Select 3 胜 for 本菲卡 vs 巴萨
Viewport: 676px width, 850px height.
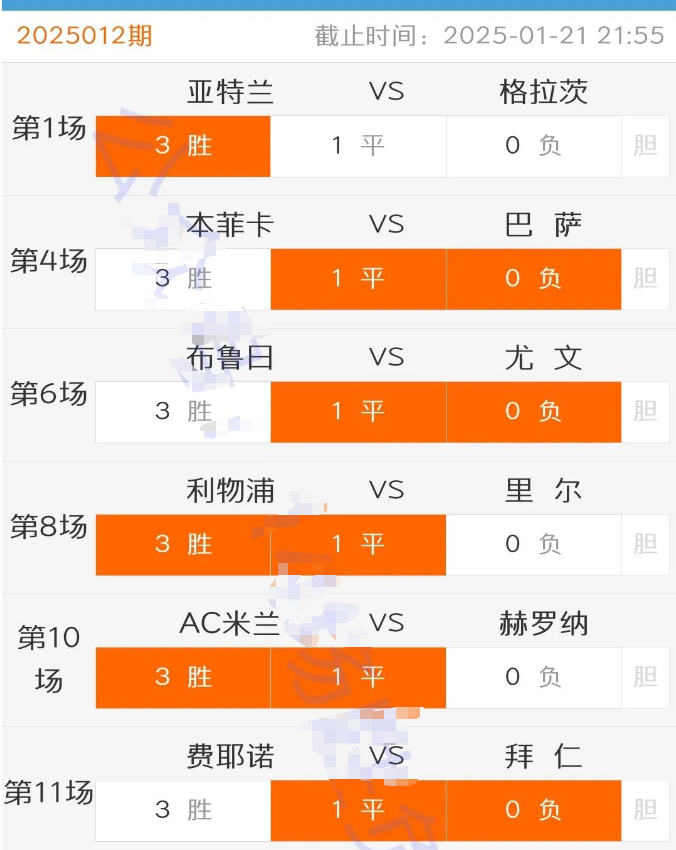pyautogui.click(x=183, y=278)
